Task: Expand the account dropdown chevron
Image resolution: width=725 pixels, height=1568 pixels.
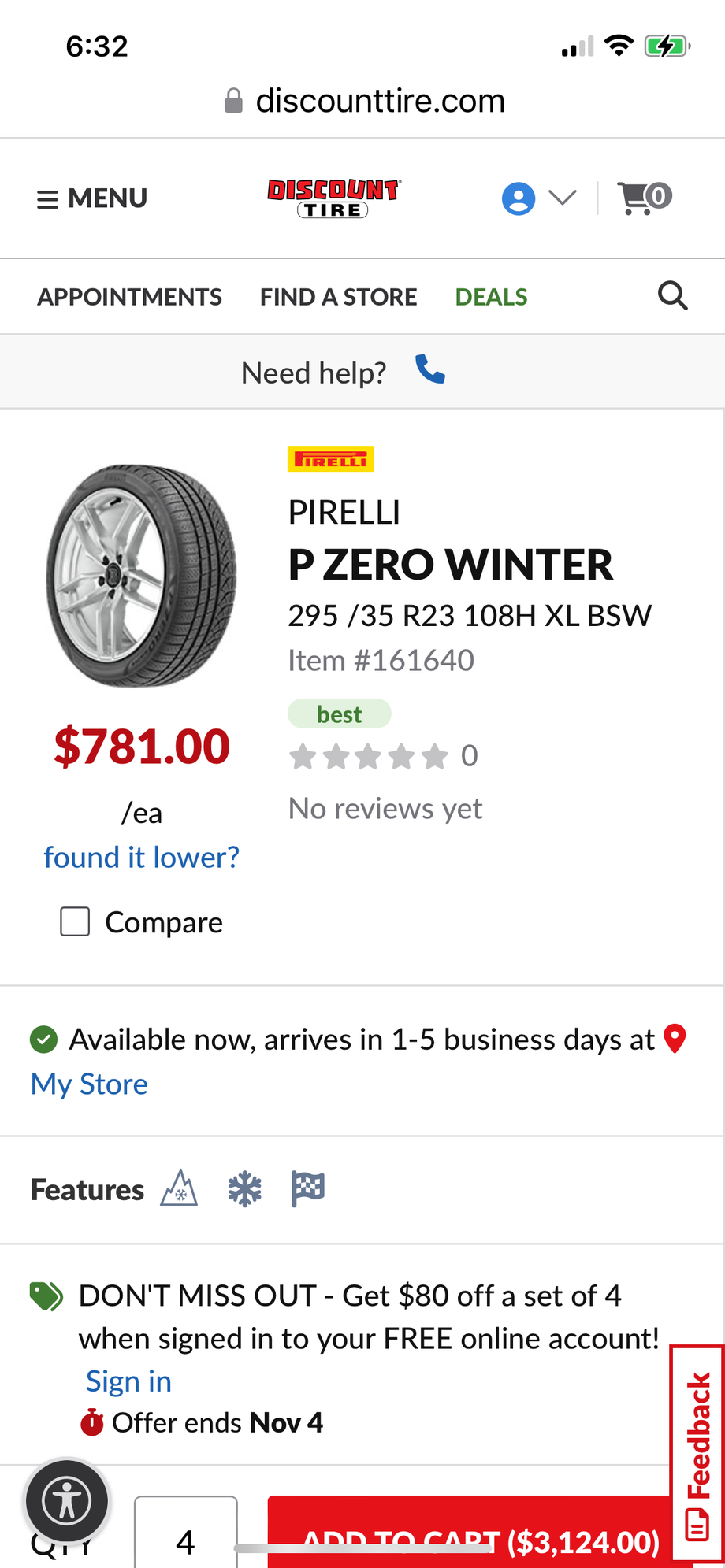Action: pyautogui.click(x=561, y=198)
